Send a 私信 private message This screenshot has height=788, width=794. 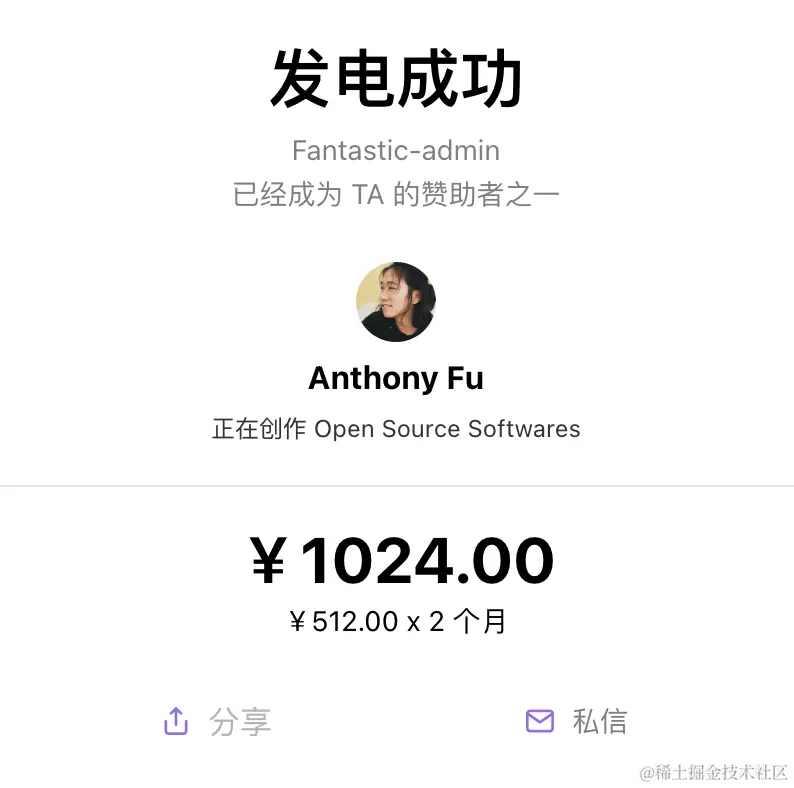(x=577, y=721)
